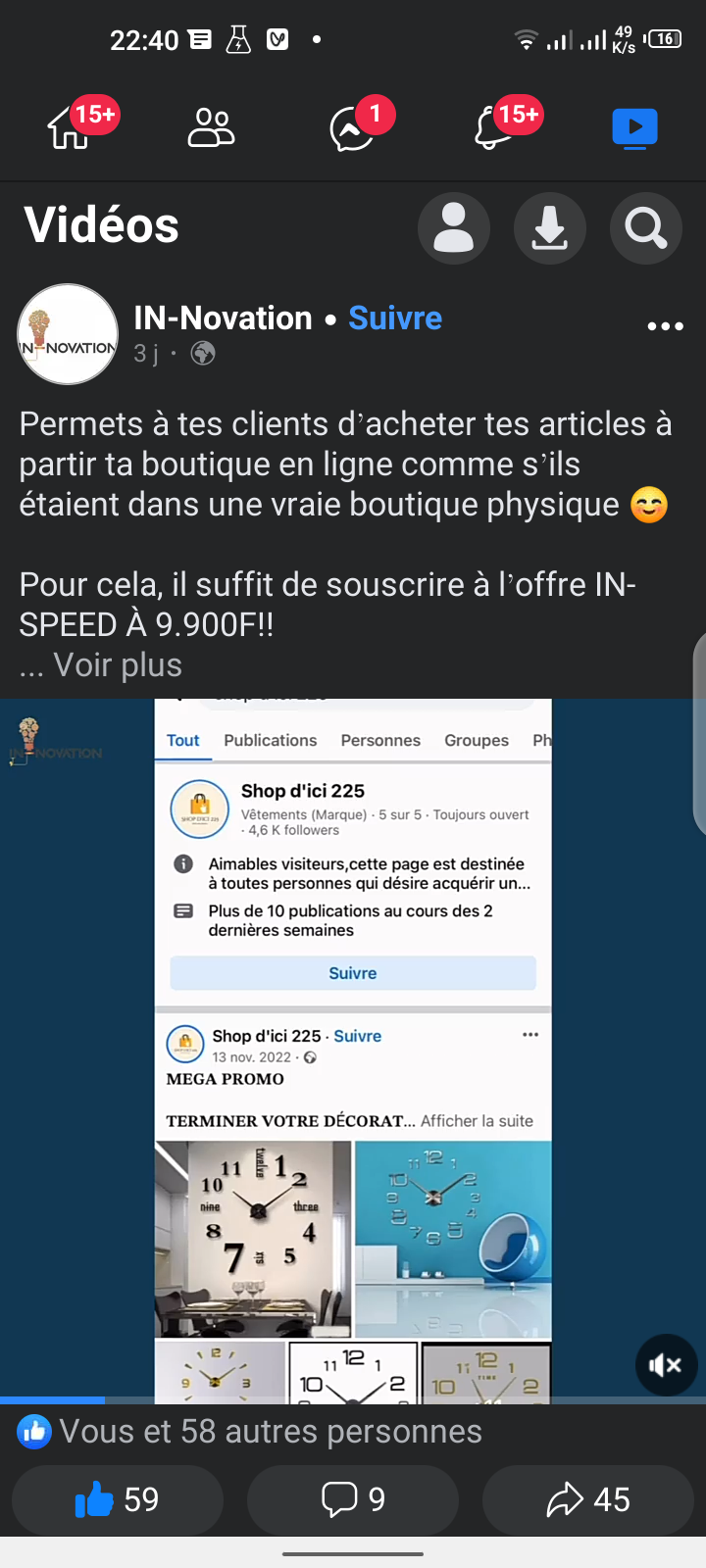This screenshot has width=706, height=1568.
Task: Open saved downloads icon
Action: (549, 228)
